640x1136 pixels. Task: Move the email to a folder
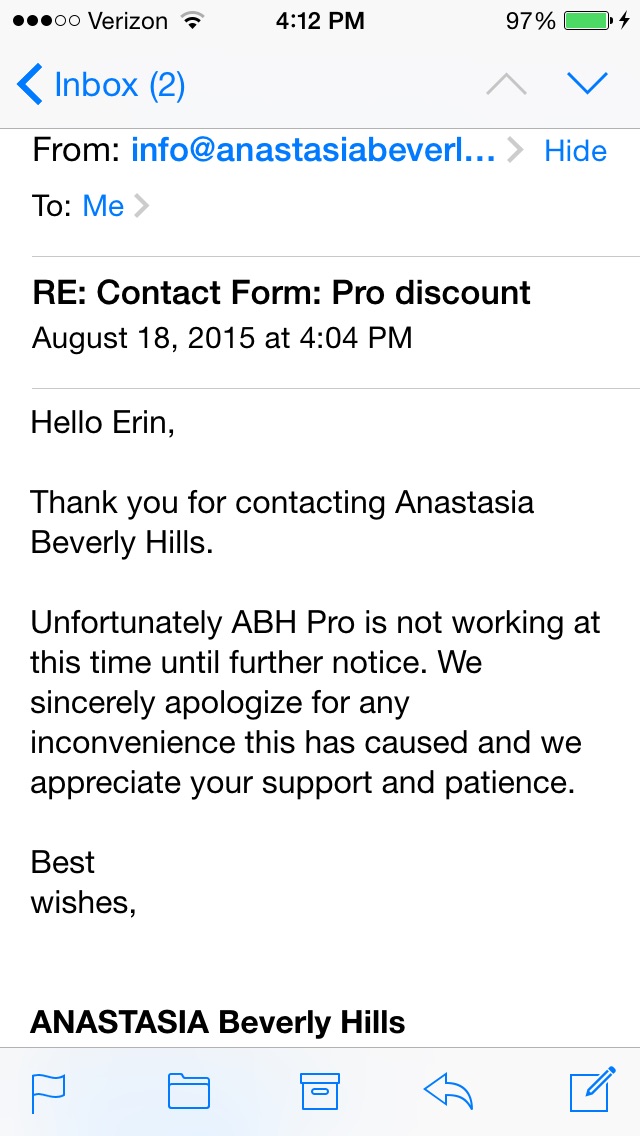[x=189, y=1091]
